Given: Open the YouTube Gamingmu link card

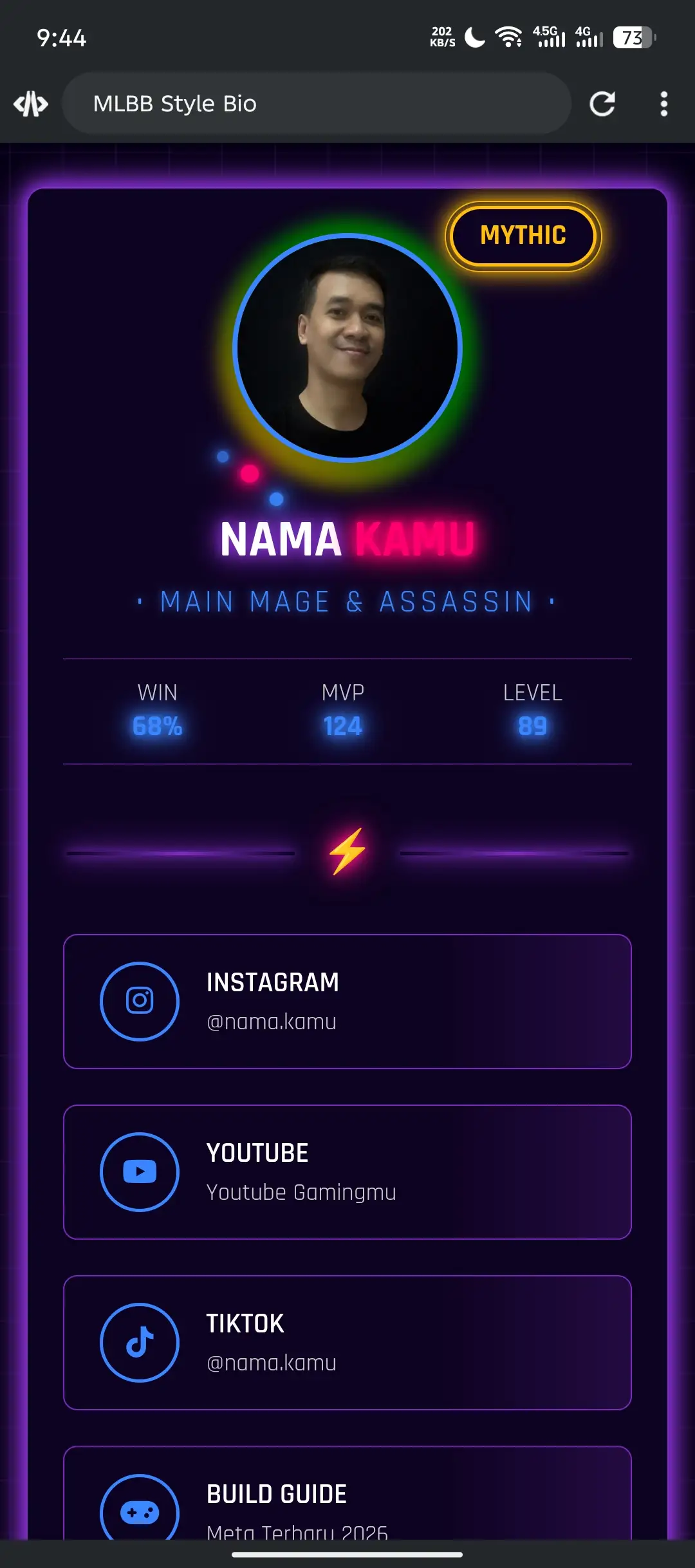Looking at the screenshot, I should click(x=347, y=1172).
